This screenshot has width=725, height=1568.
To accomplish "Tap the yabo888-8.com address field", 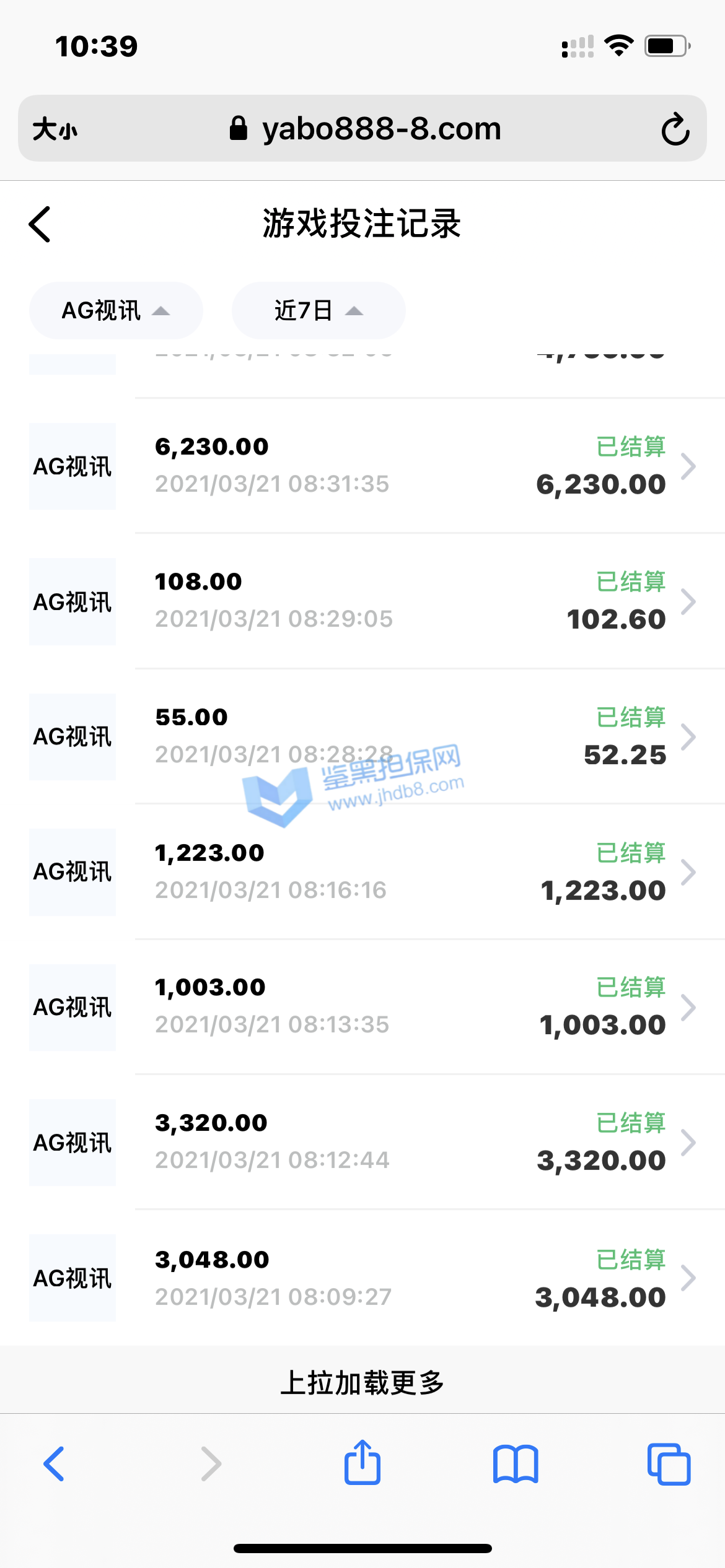I will pos(366,129).
